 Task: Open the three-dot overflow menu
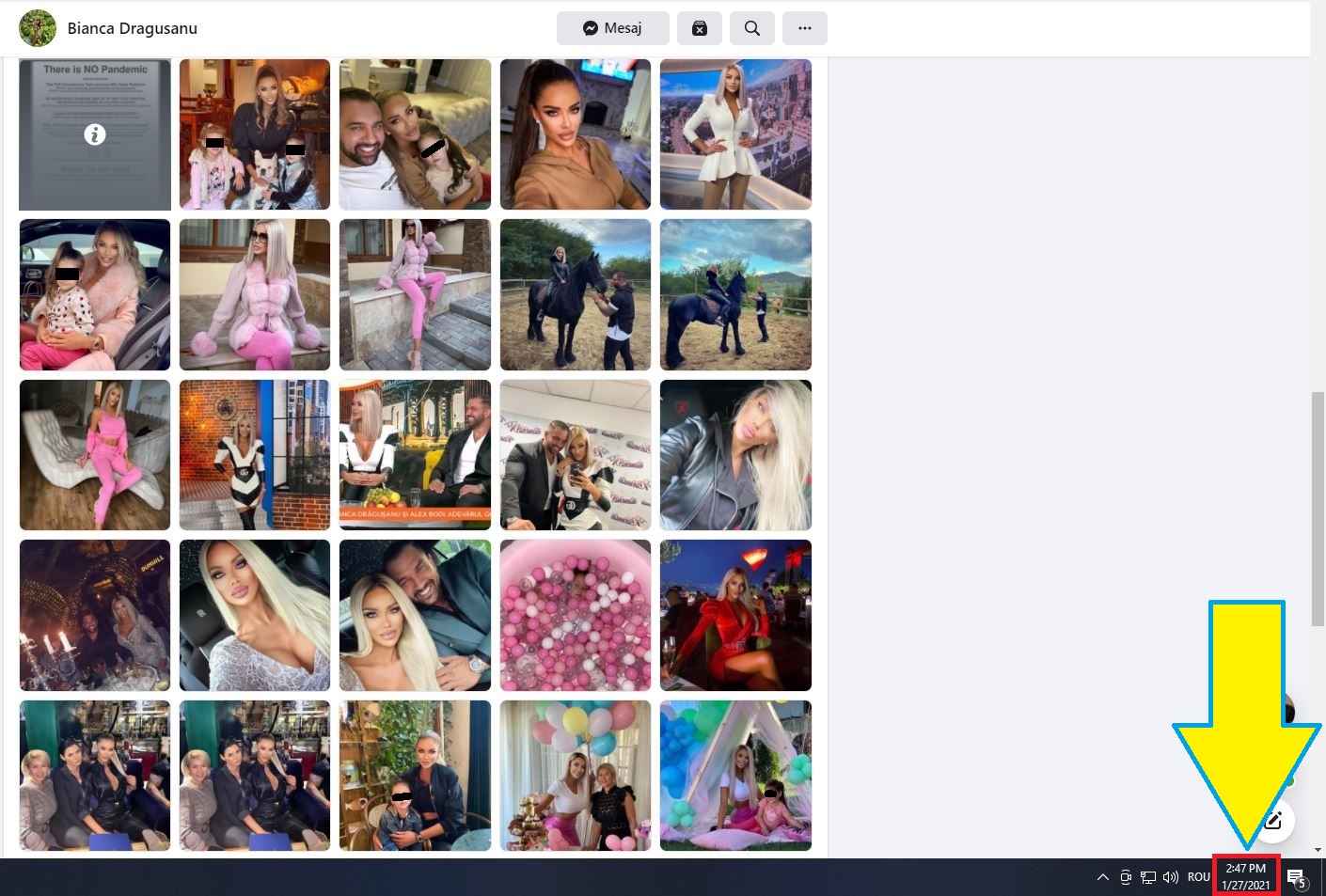pos(804,28)
